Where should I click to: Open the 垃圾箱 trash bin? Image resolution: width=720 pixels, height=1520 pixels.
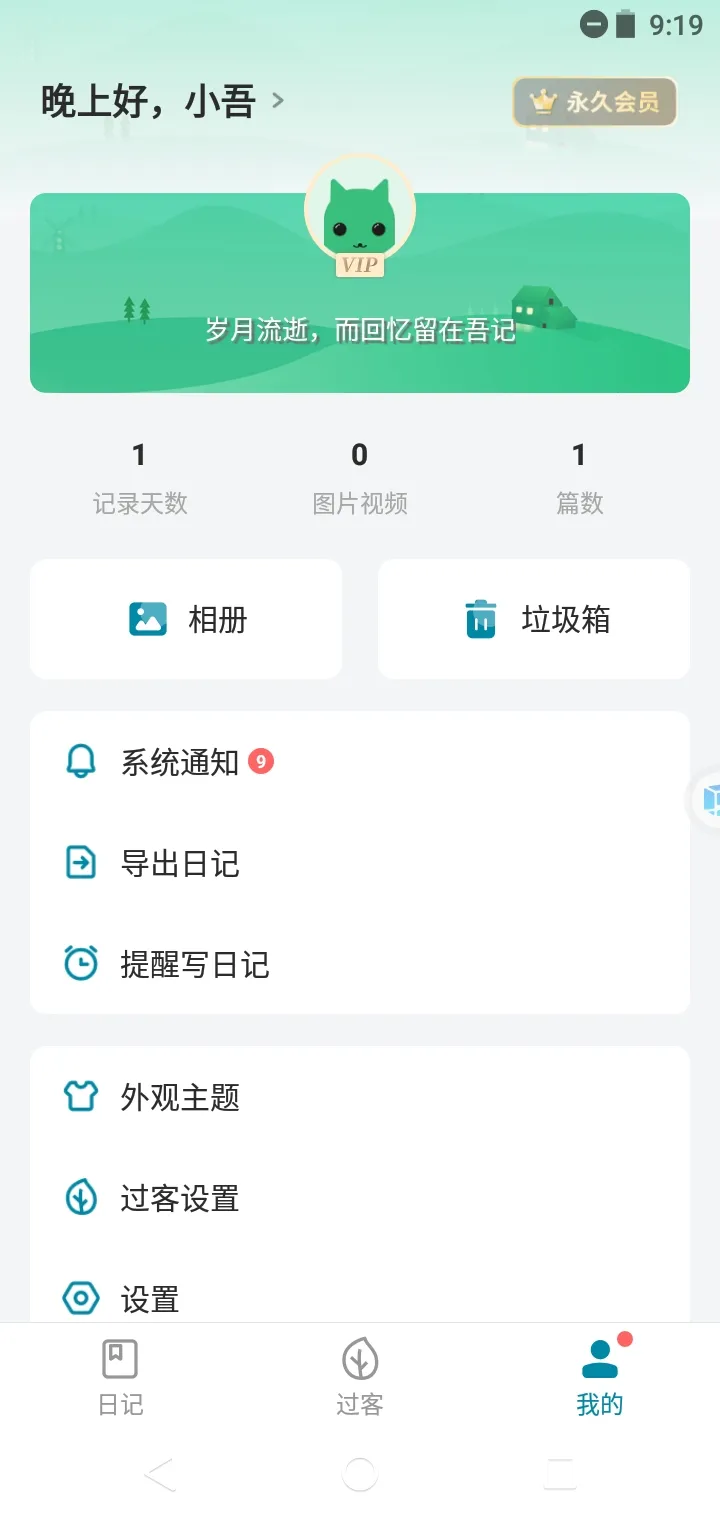534,619
